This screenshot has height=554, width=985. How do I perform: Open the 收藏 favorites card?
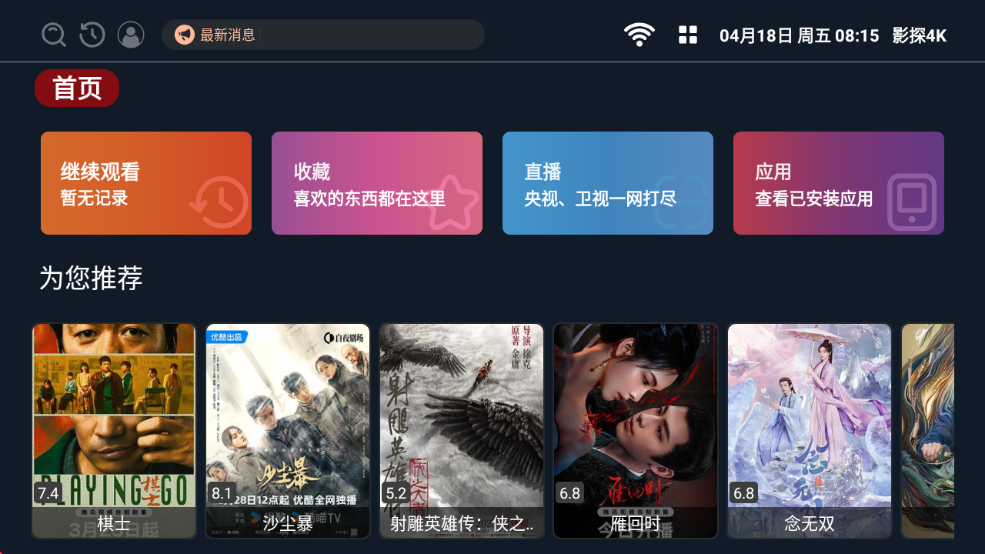coord(377,183)
